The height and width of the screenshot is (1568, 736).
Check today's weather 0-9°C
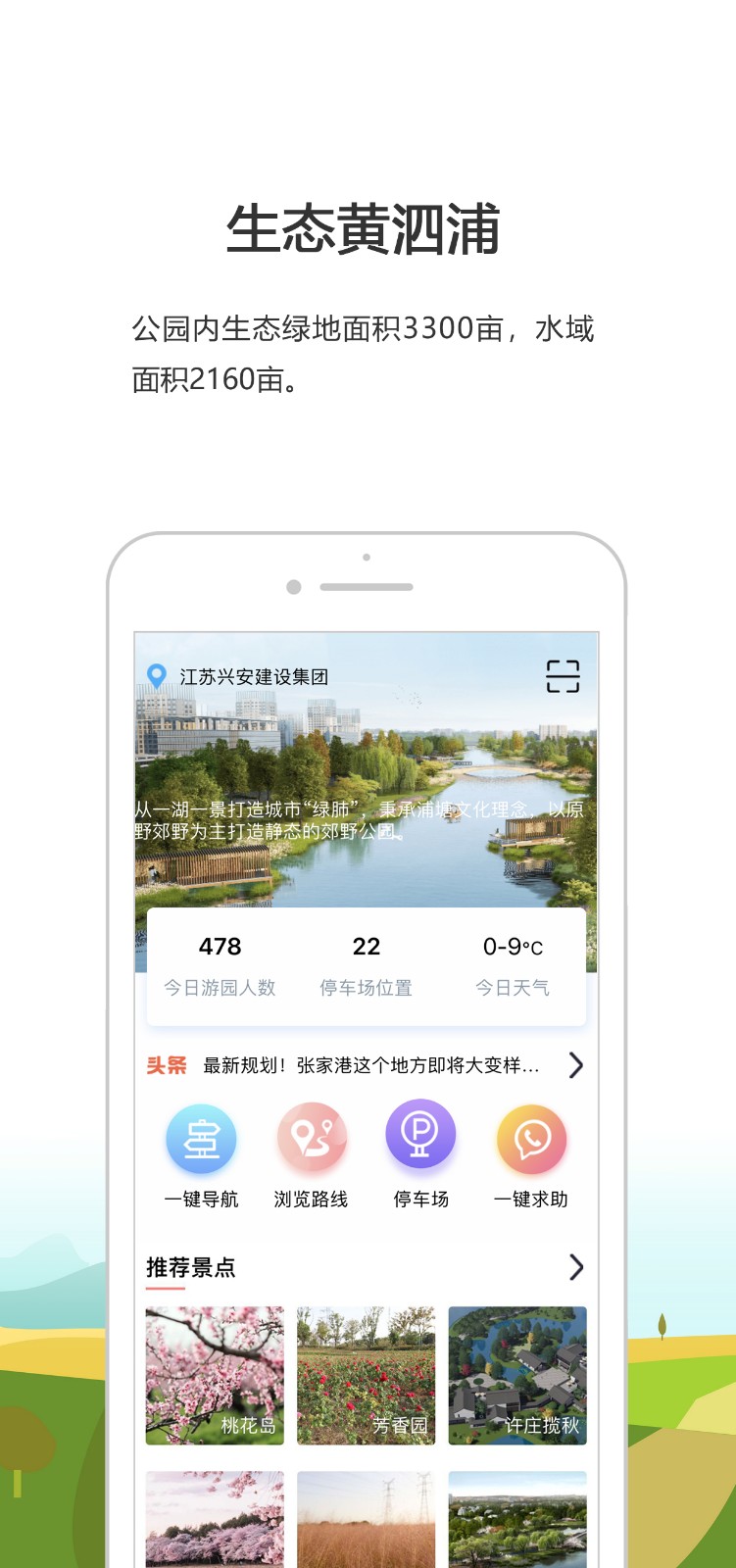pyautogui.click(x=513, y=947)
